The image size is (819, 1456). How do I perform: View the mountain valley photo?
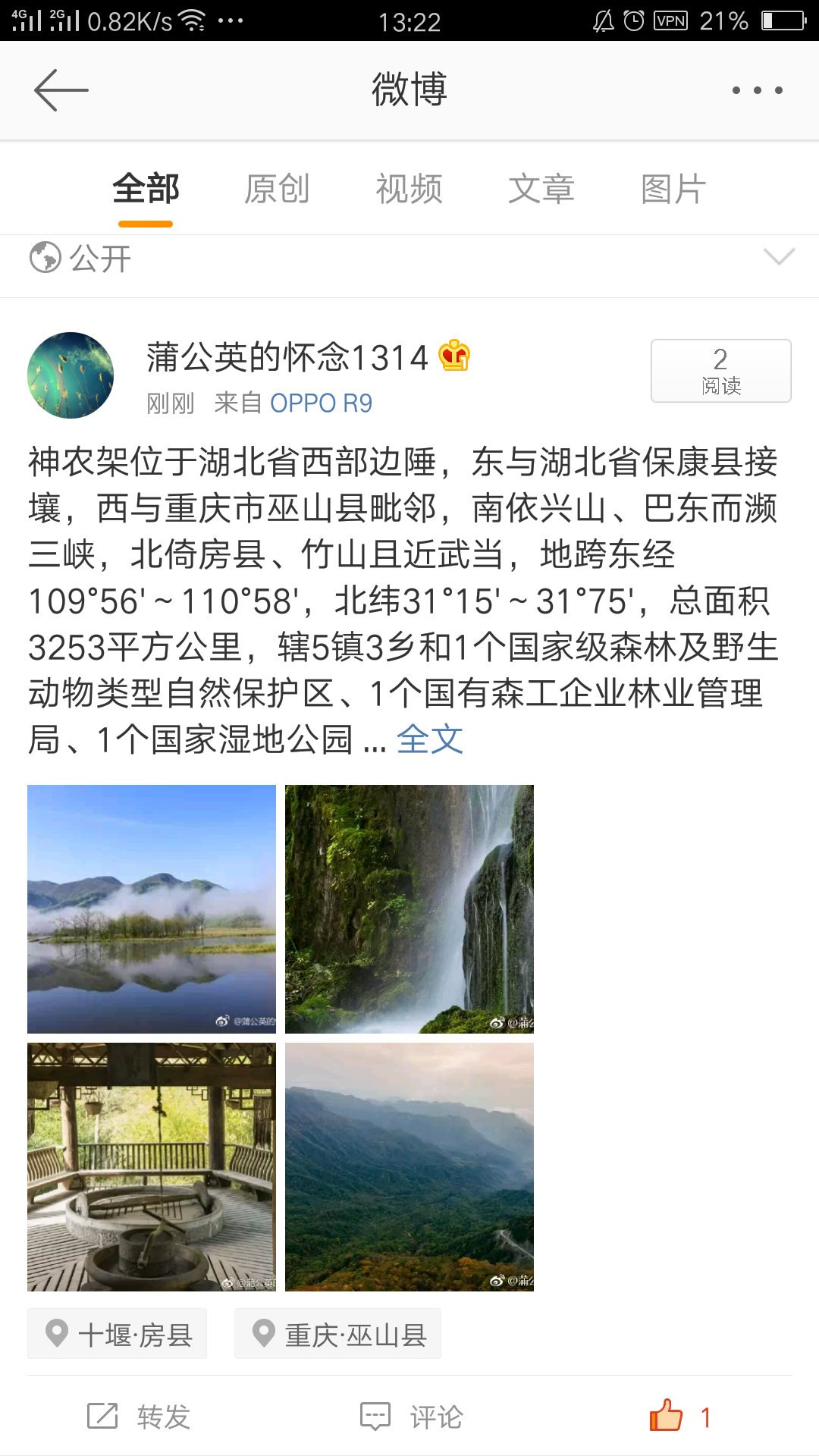[409, 1167]
